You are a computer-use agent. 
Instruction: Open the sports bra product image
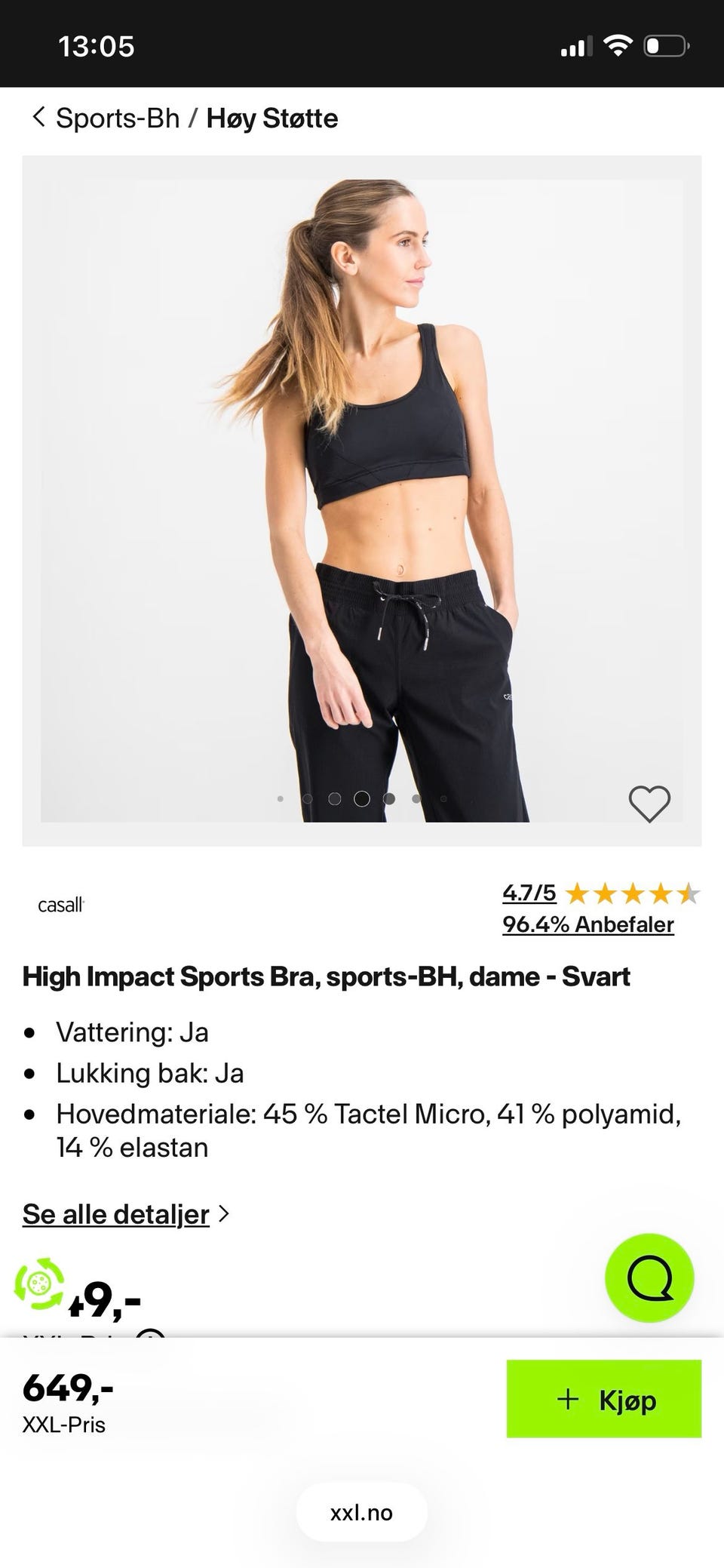pos(362,500)
